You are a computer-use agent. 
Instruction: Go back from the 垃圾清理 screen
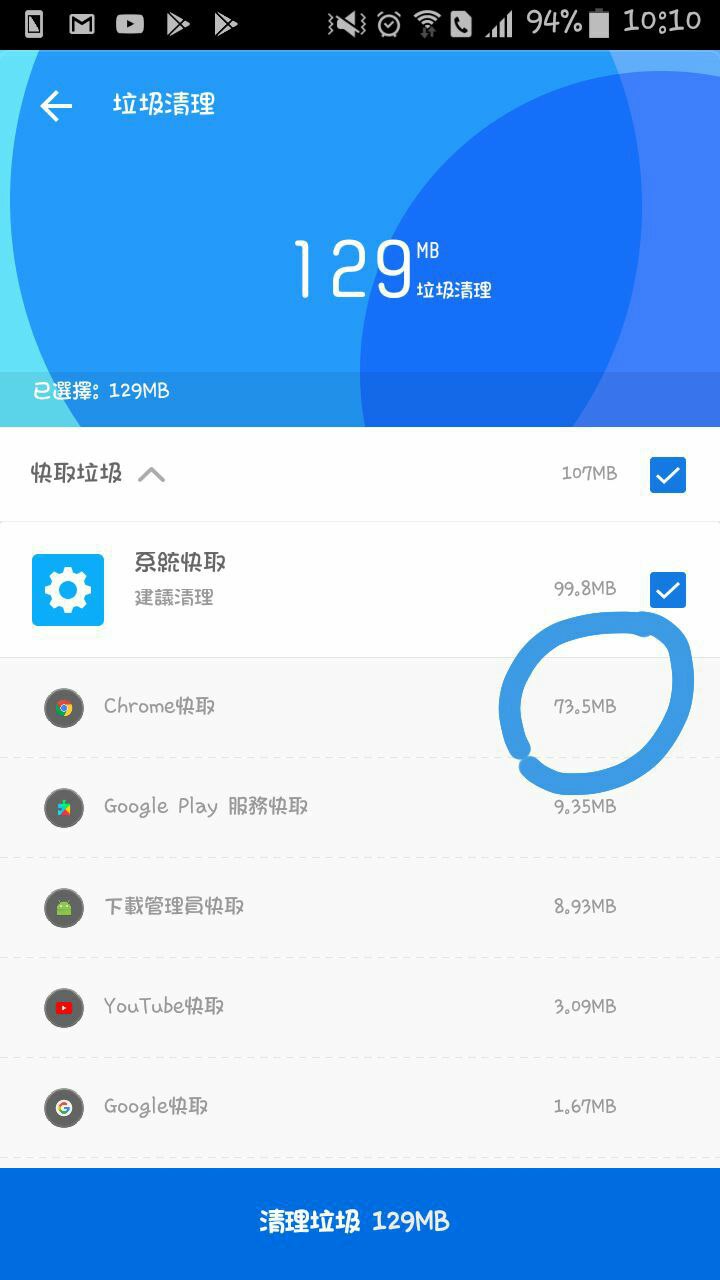(56, 105)
